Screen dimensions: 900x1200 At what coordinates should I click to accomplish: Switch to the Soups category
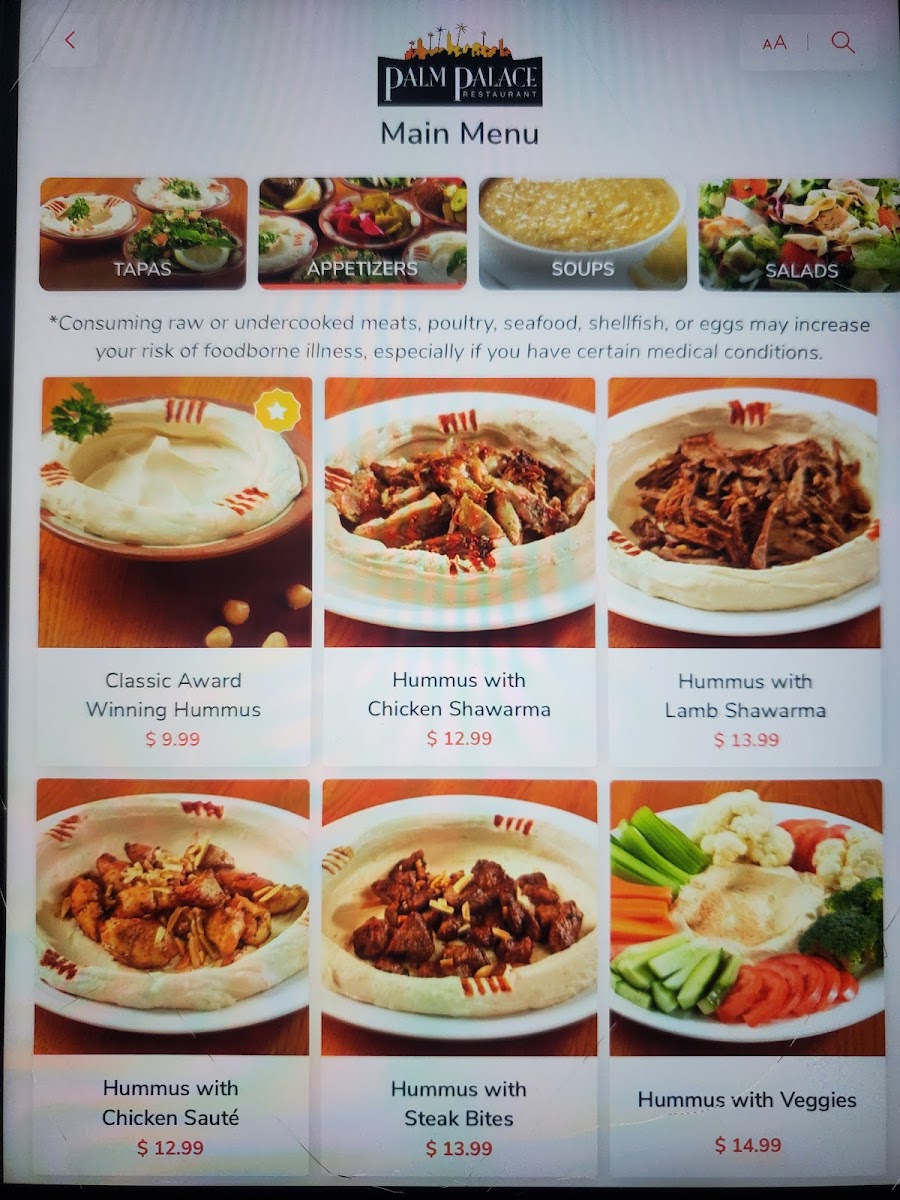(x=582, y=234)
